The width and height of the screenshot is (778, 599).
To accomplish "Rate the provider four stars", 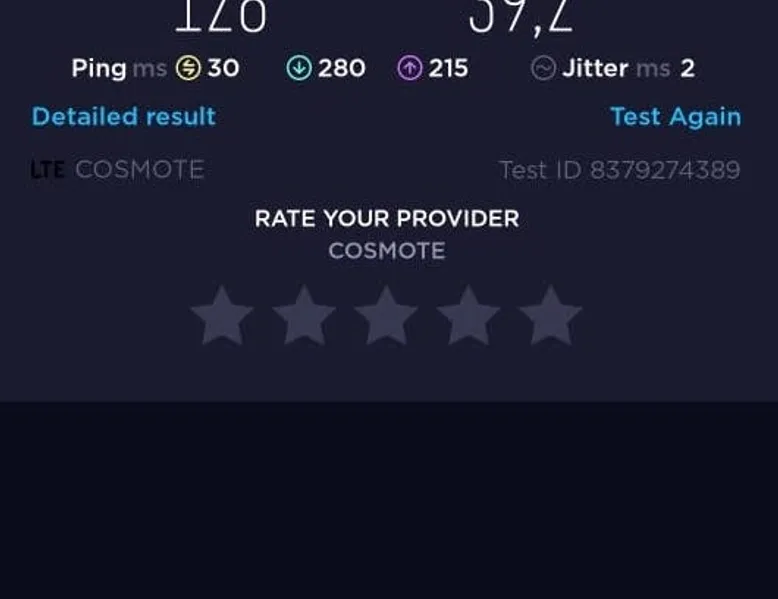I will coord(468,316).
